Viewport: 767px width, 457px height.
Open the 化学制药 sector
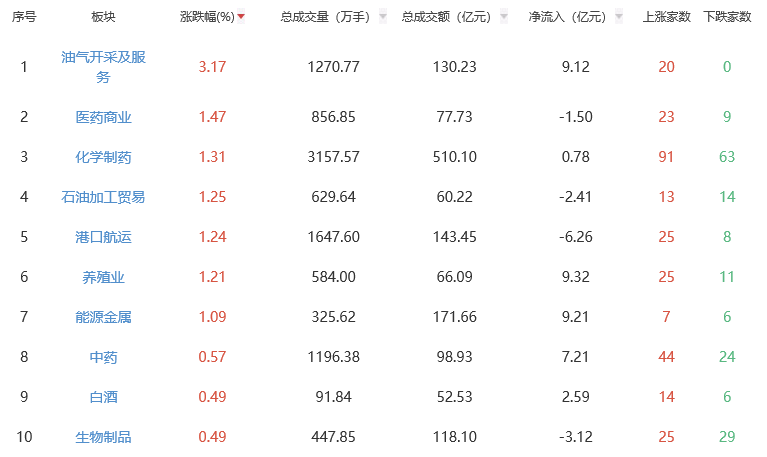103,157
